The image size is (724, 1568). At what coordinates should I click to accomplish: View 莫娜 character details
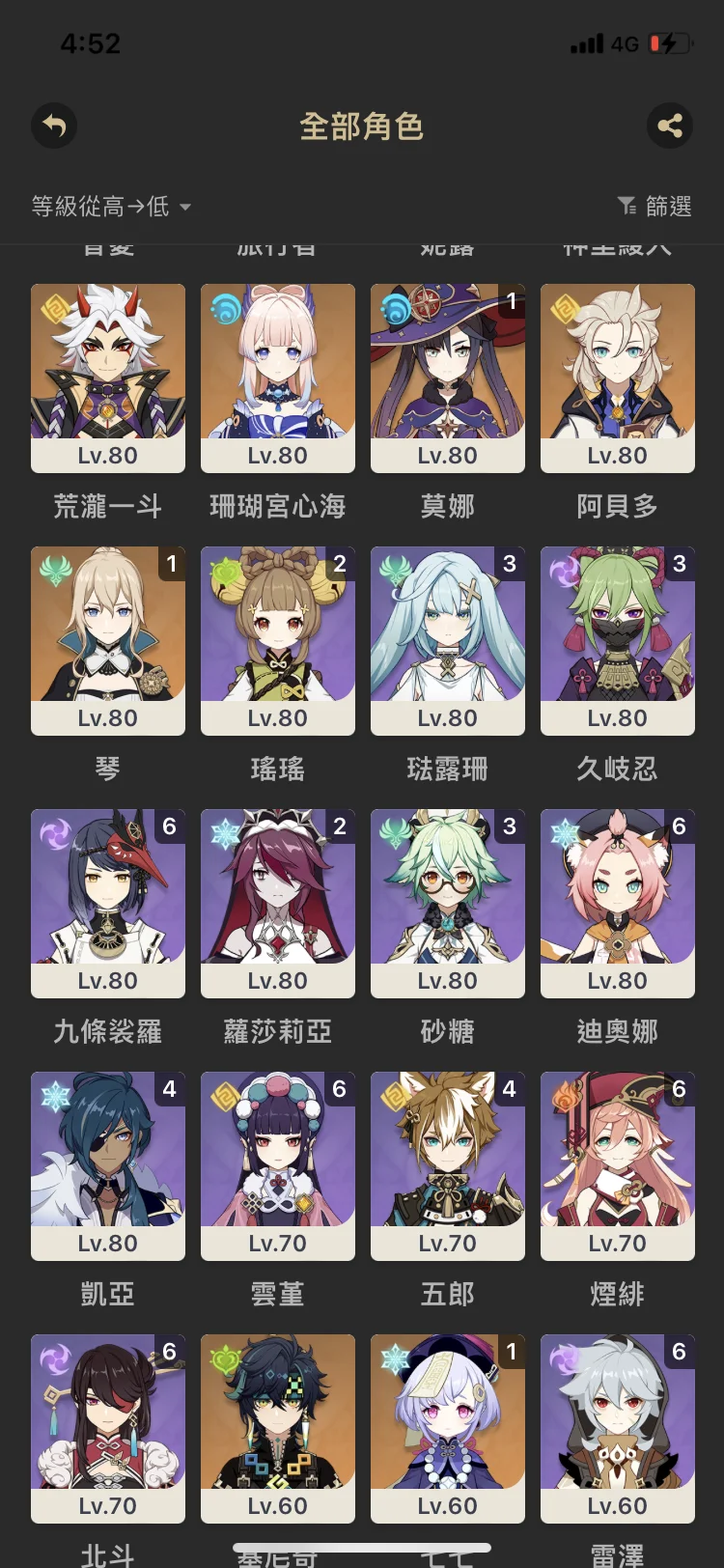click(448, 378)
